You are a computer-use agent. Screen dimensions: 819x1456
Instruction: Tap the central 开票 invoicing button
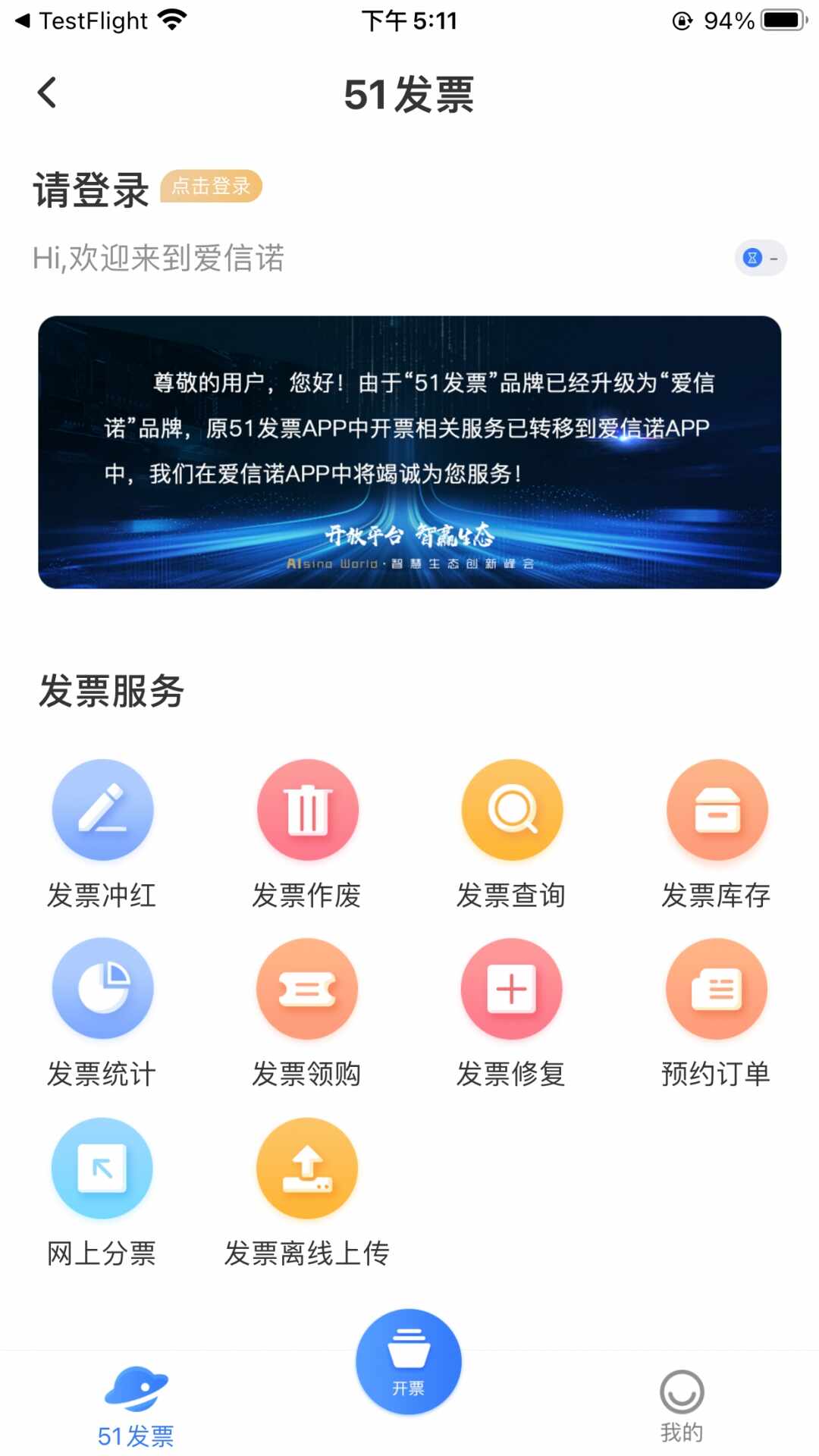[x=408, y=1361]
